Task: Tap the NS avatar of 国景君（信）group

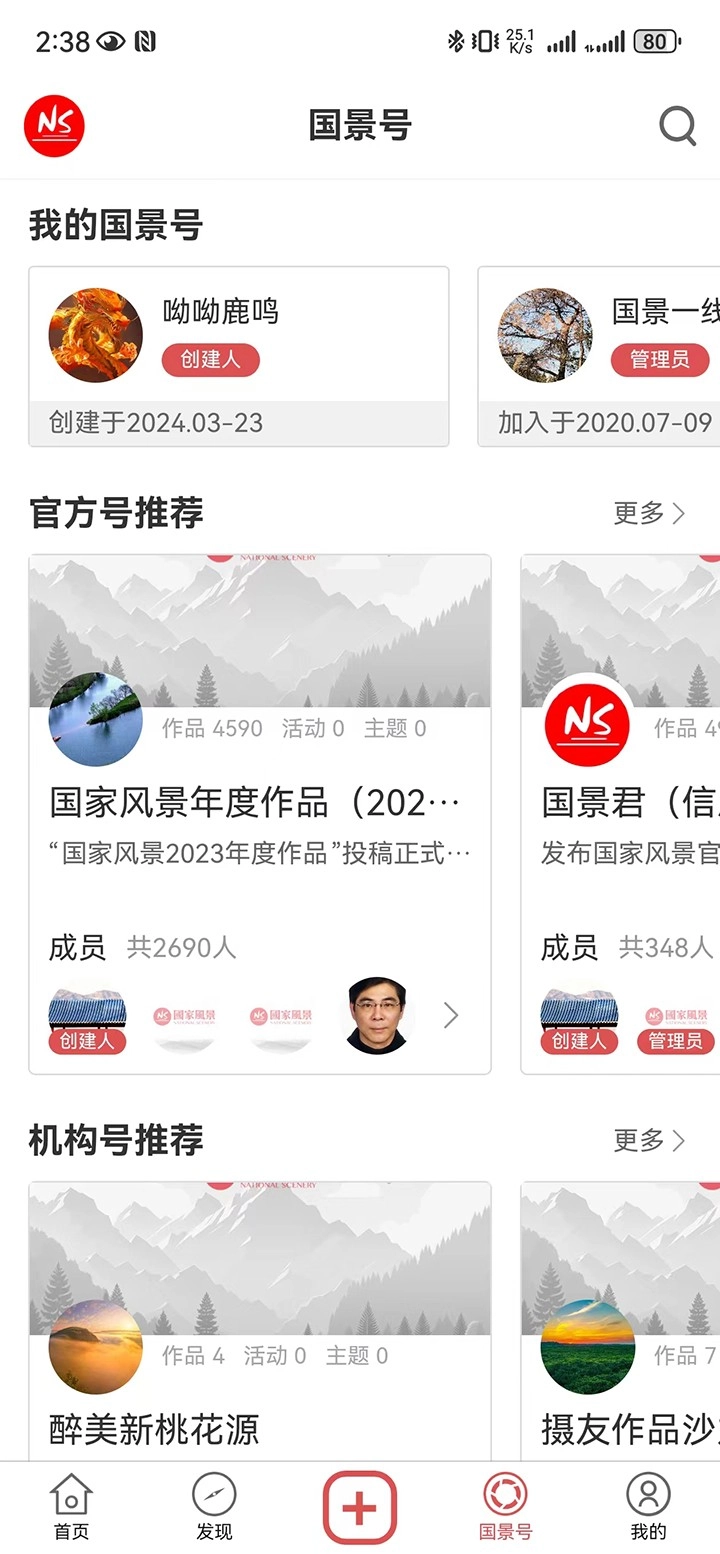Action: tap(587, 724)
